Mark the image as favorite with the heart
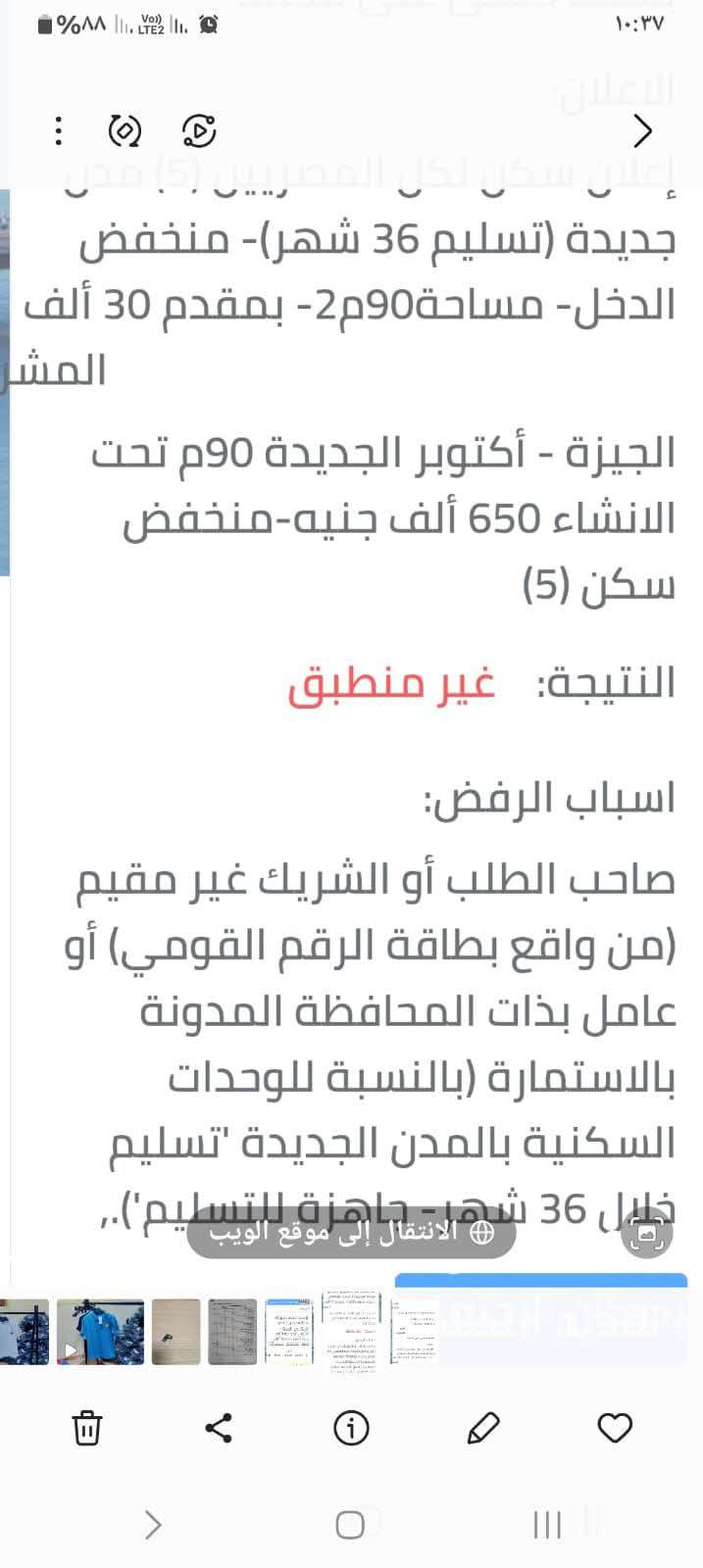Image resolution: width=703 pixels, height=1568 pixels. pos(615,1428)
